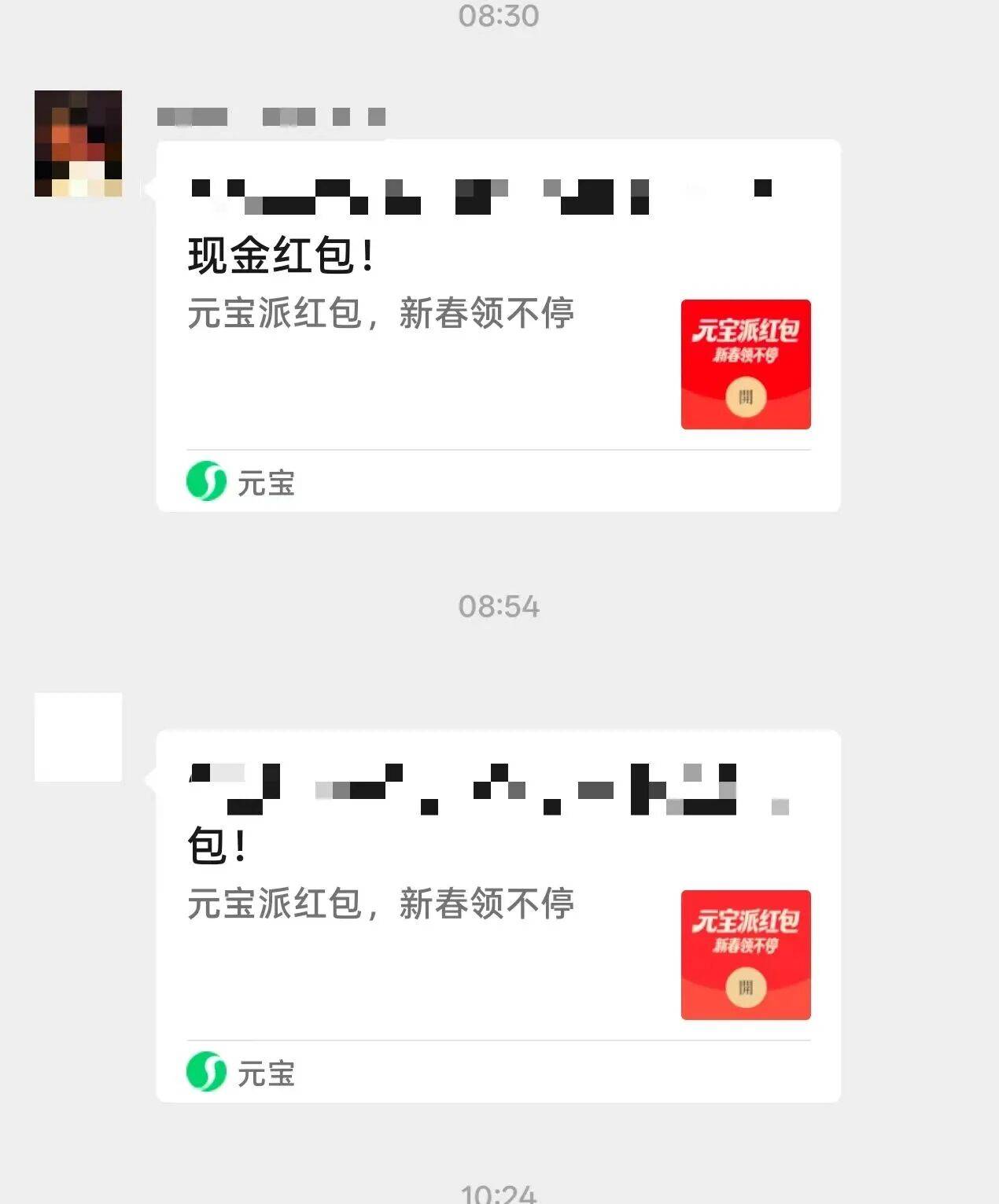Open the 元宝 red packet card sent at 08:30

(498, 326)
